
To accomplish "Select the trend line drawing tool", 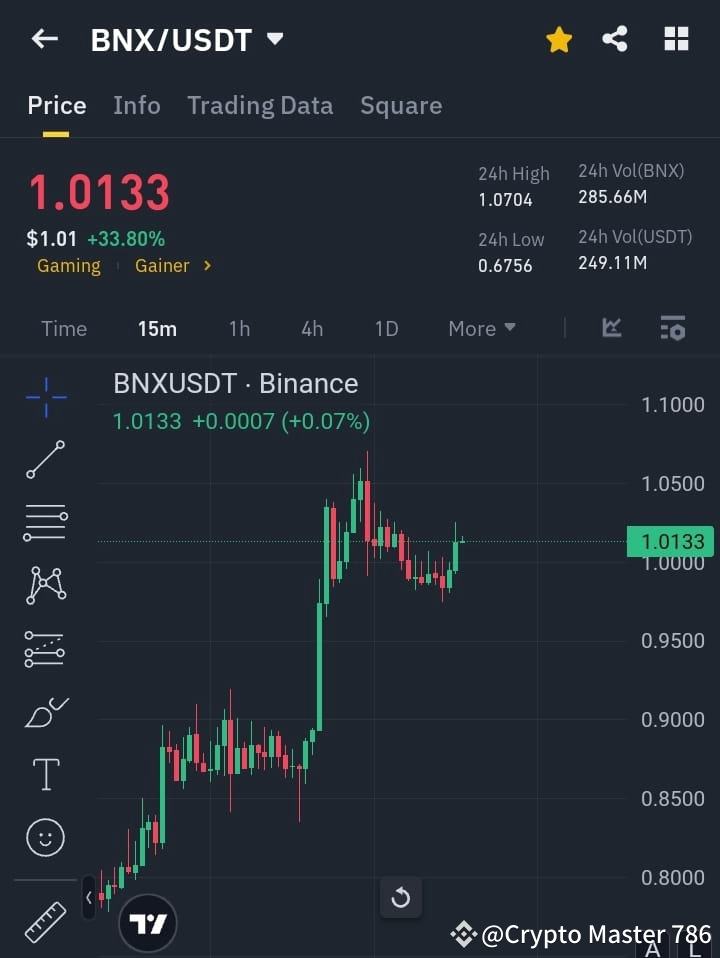I will point(45,461).
